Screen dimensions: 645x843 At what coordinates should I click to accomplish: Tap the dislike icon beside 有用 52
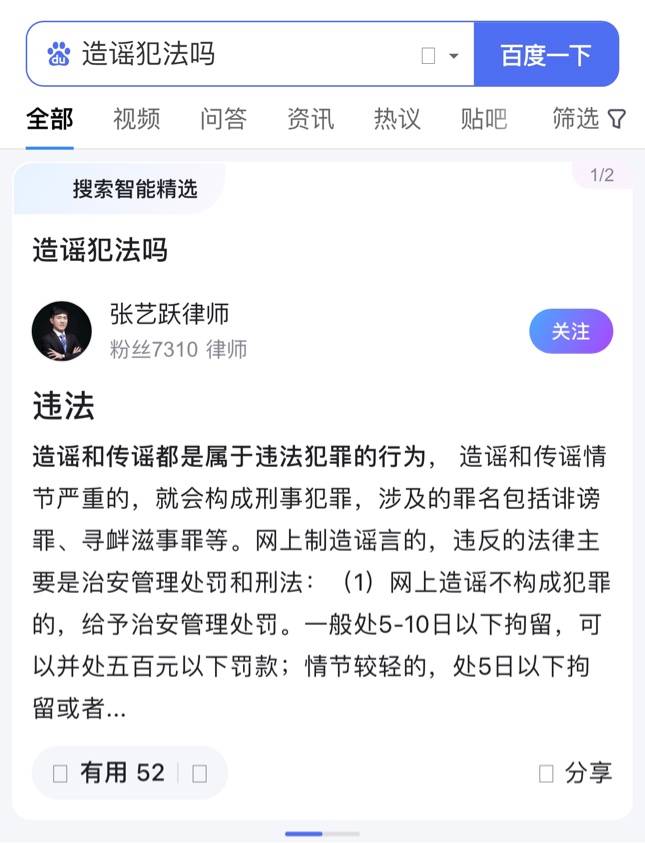(200, 772)
